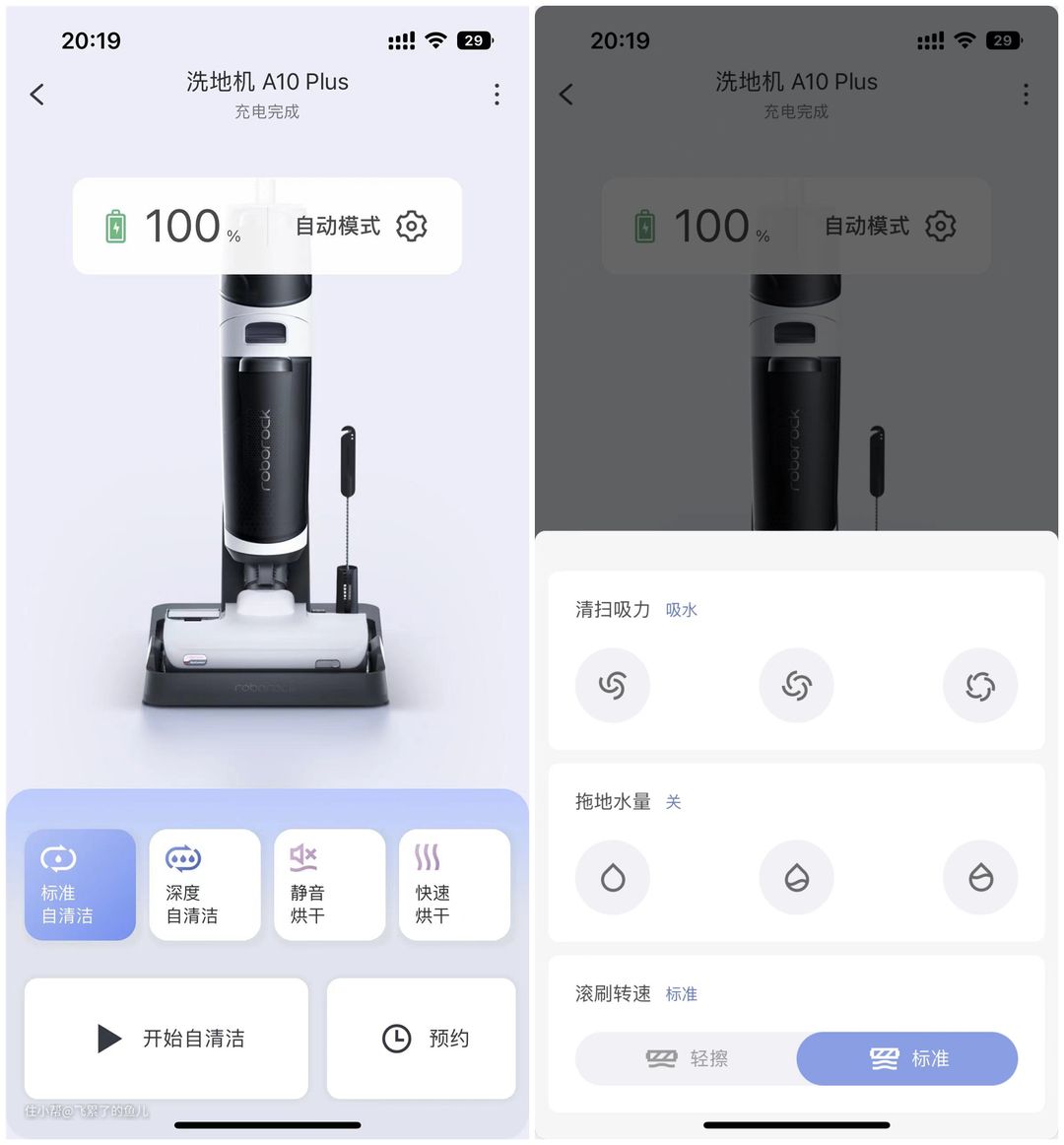
Task: Choose the medium 拖地水量 water level
Action: 796,877
